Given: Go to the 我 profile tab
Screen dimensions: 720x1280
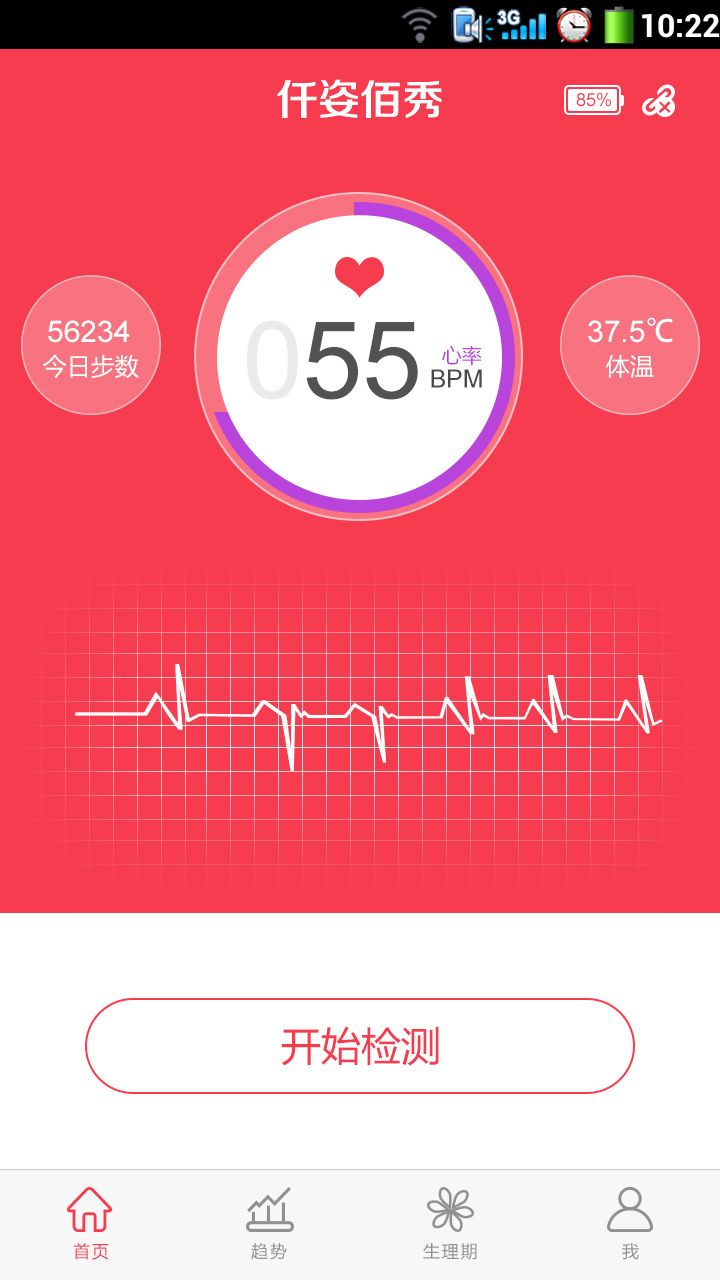Looking at the screenshot, I should [x=630, y=1224].
